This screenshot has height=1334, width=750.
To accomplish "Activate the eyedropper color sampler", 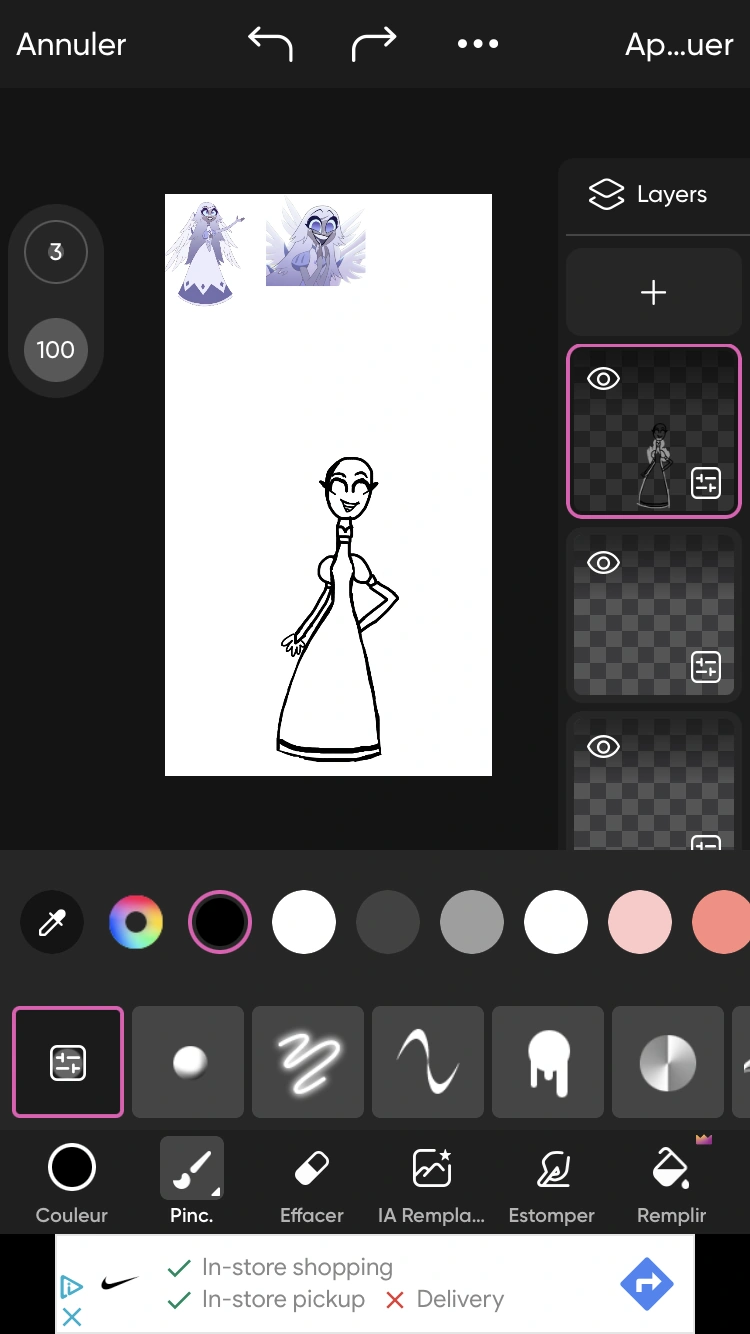I will 51,921.
